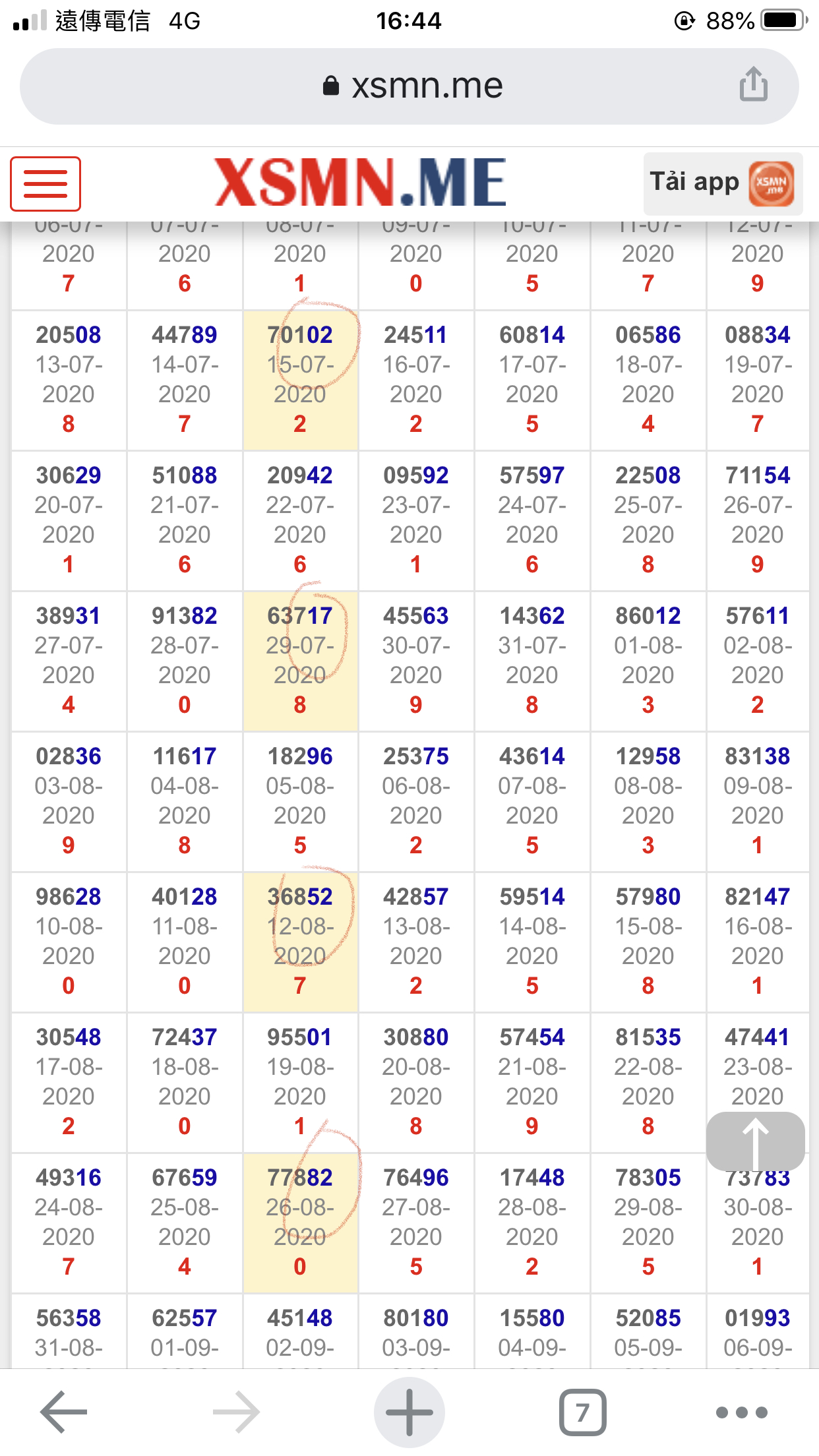This screenshot has height=1456, width=819.
Task: Tap the xsmn.me address bar
Action: (409, 86)
